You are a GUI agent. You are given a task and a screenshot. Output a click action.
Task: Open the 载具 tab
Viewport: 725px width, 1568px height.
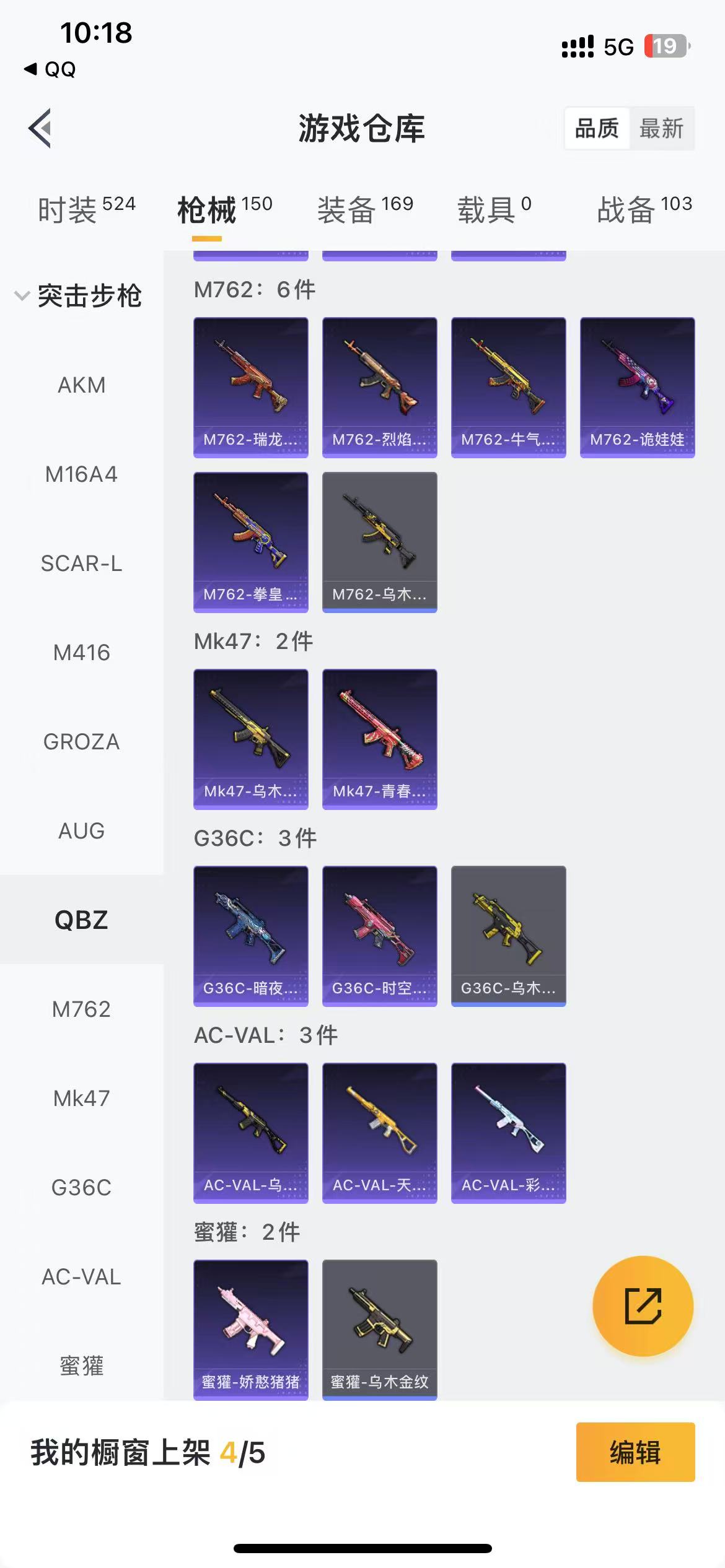494,210
